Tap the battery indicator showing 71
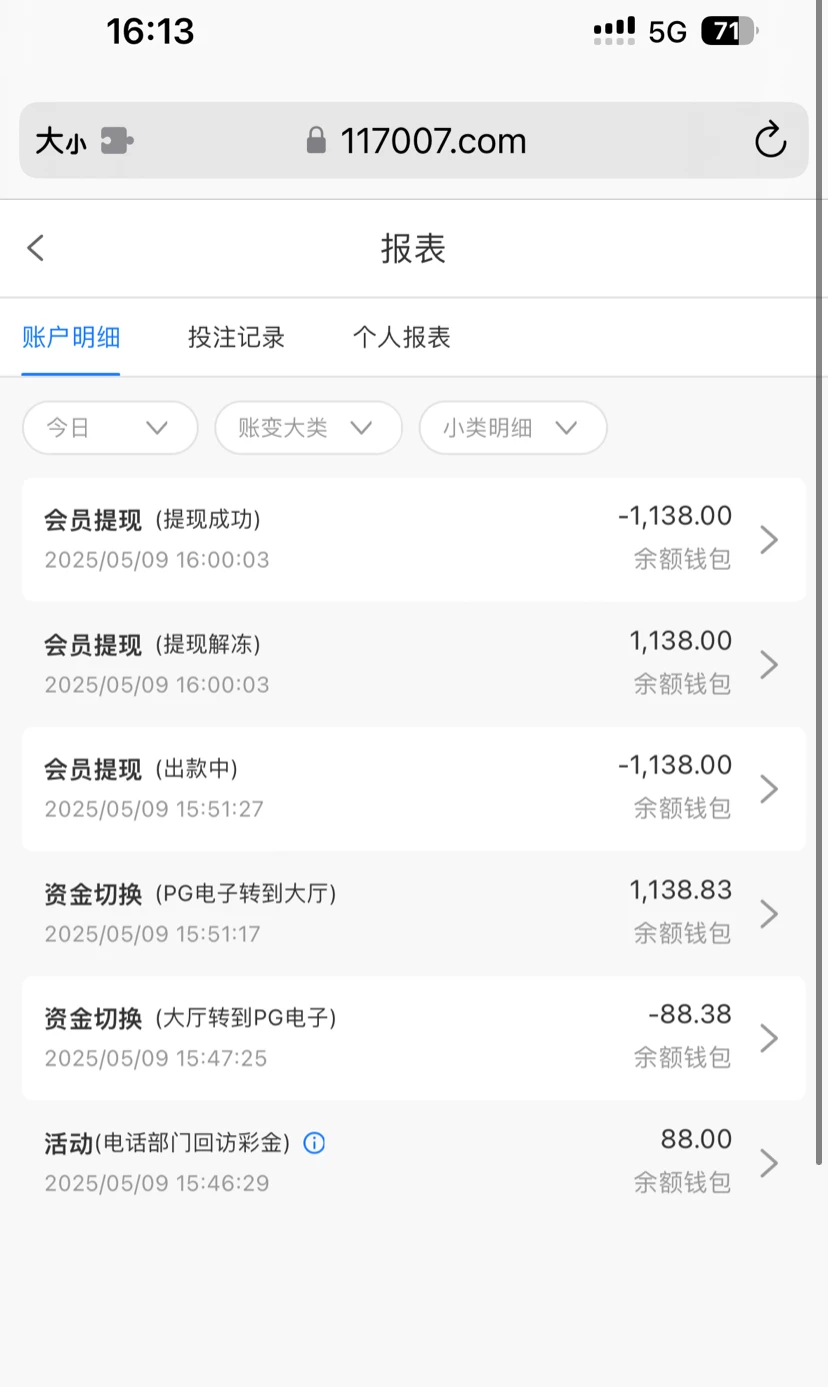The width and height of the screenshot is (828, 1387). coord(728,31)
